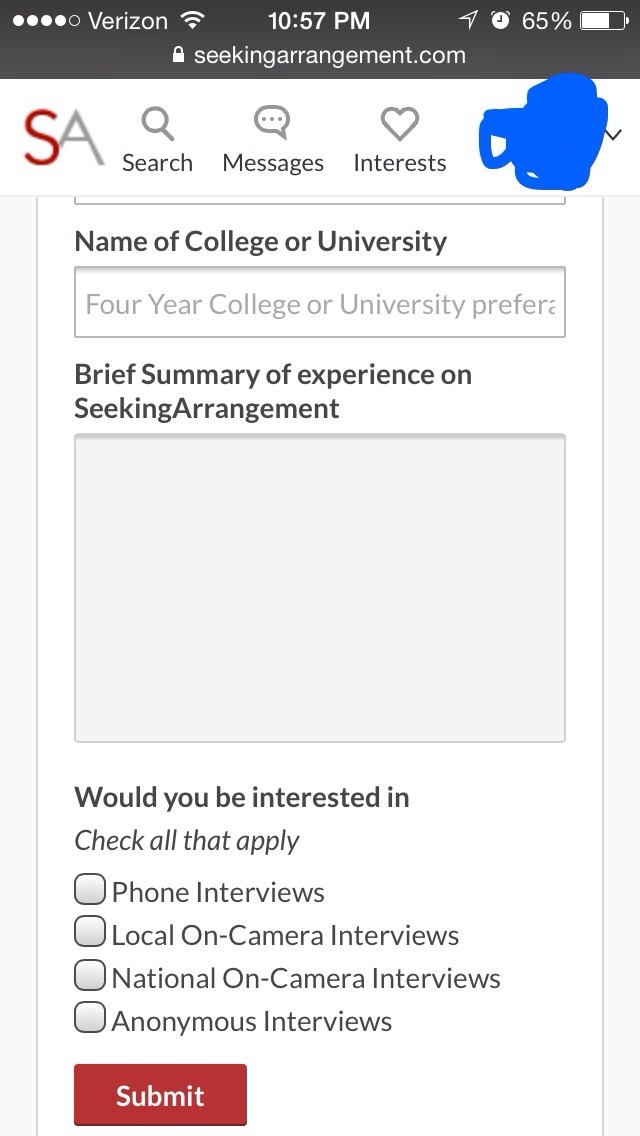The image size is (640, 1136).
Task: Submit the form
Action: click(x=160, y=1095)
